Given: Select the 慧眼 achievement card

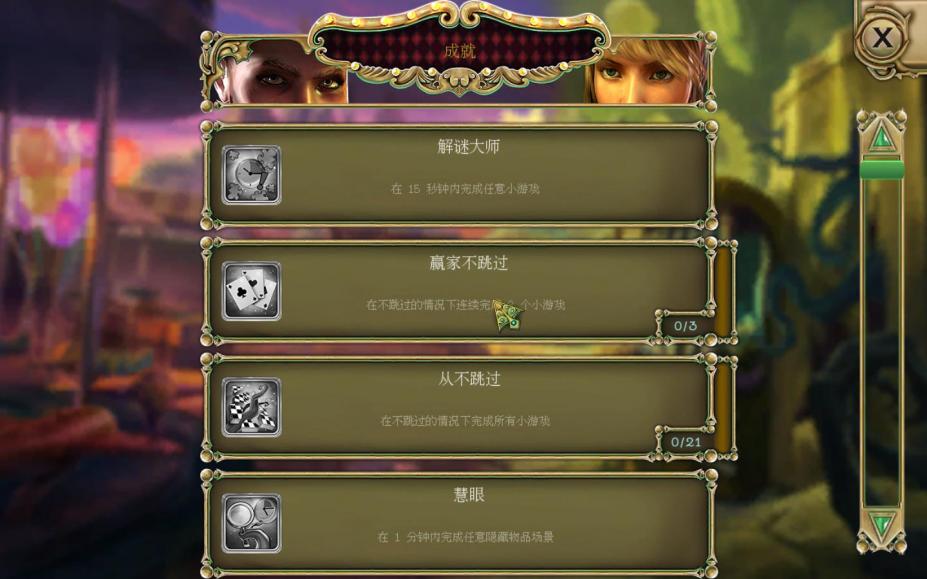Looking at the screenshot, I should pyautogui.click(x=460, y=520).
